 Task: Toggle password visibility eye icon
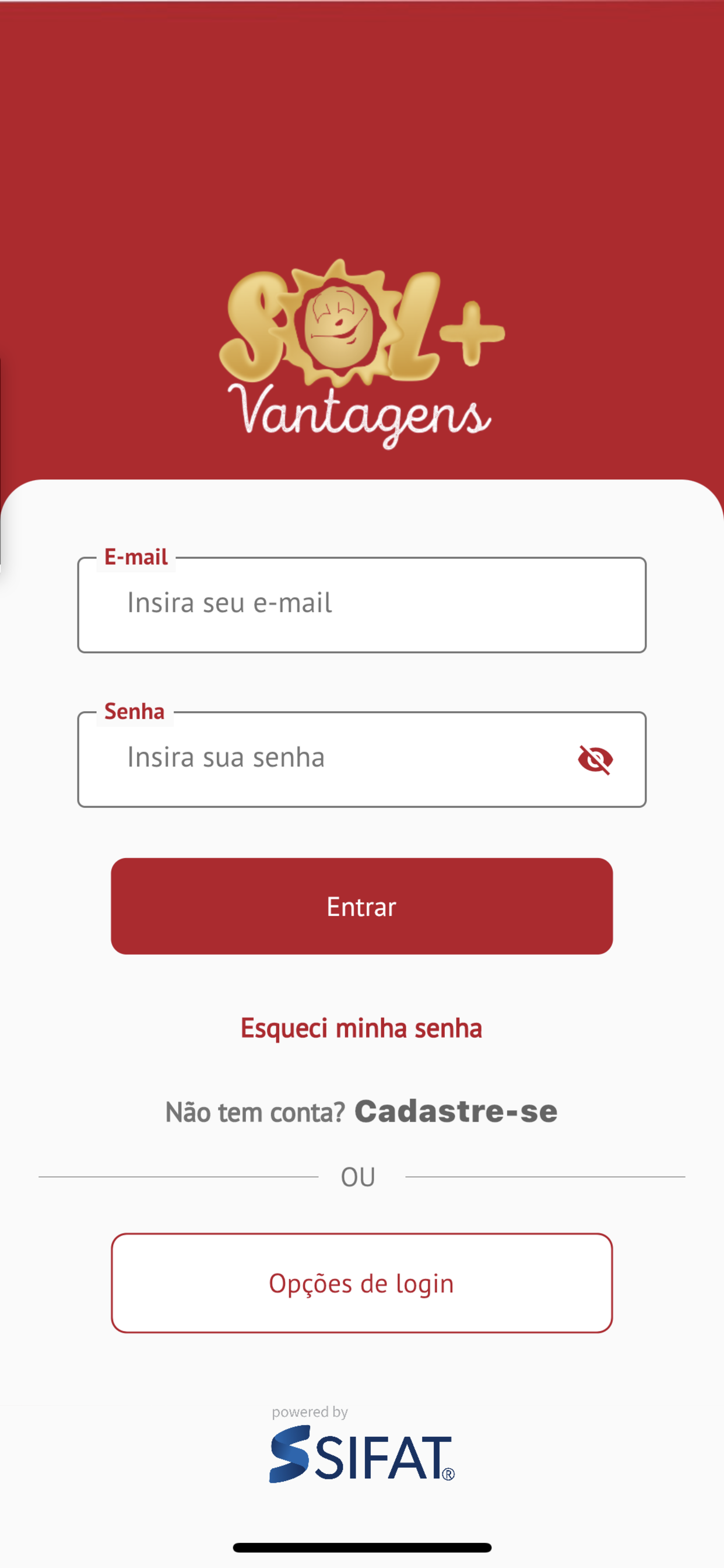[x=595, y=759]
